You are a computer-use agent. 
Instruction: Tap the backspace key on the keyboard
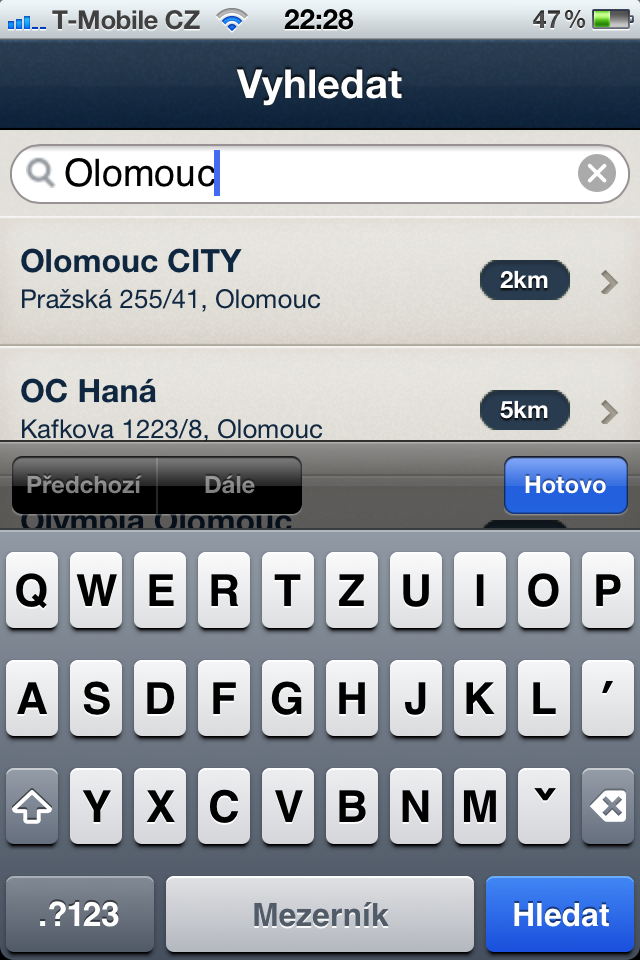click(x=607, y=805)
